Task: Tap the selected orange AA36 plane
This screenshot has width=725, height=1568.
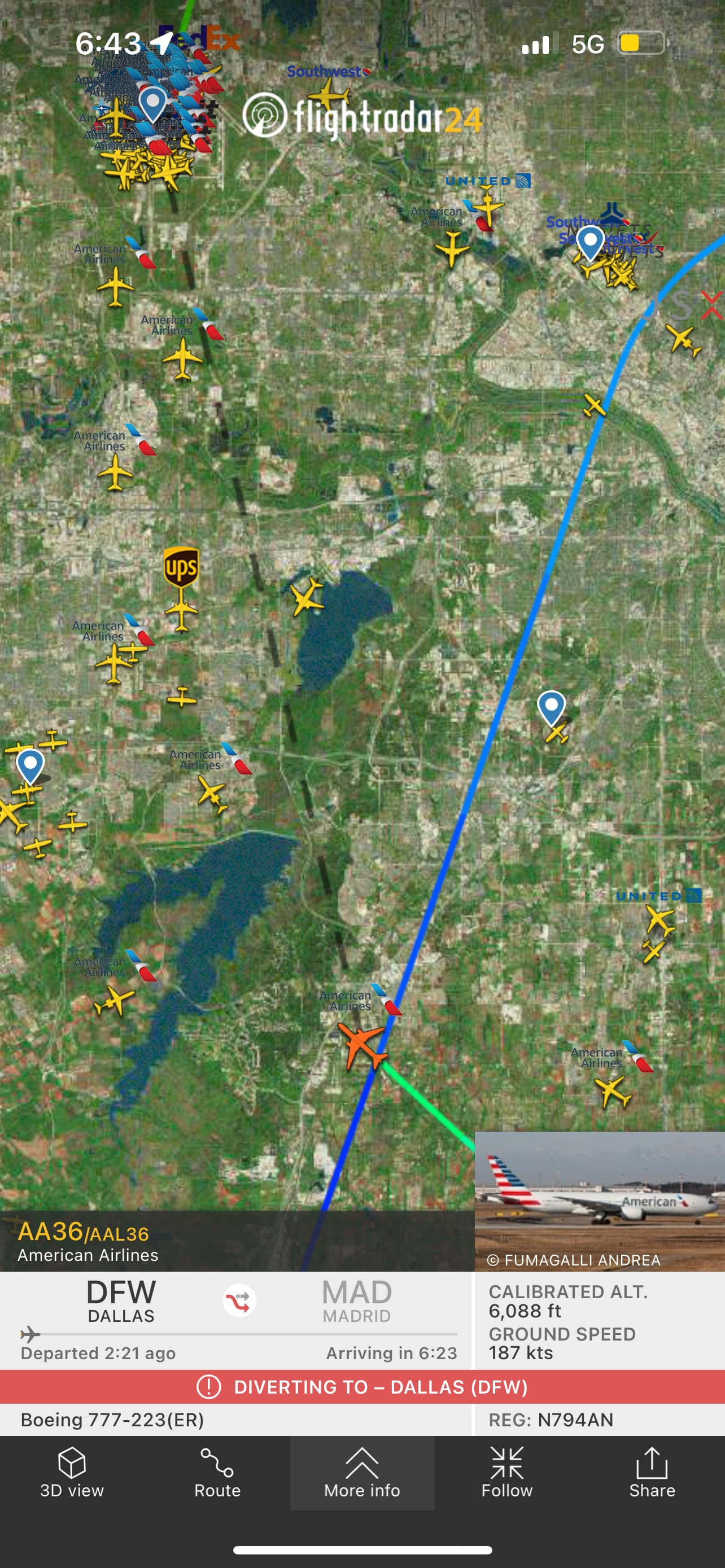Action: (x=362, y=1045)
